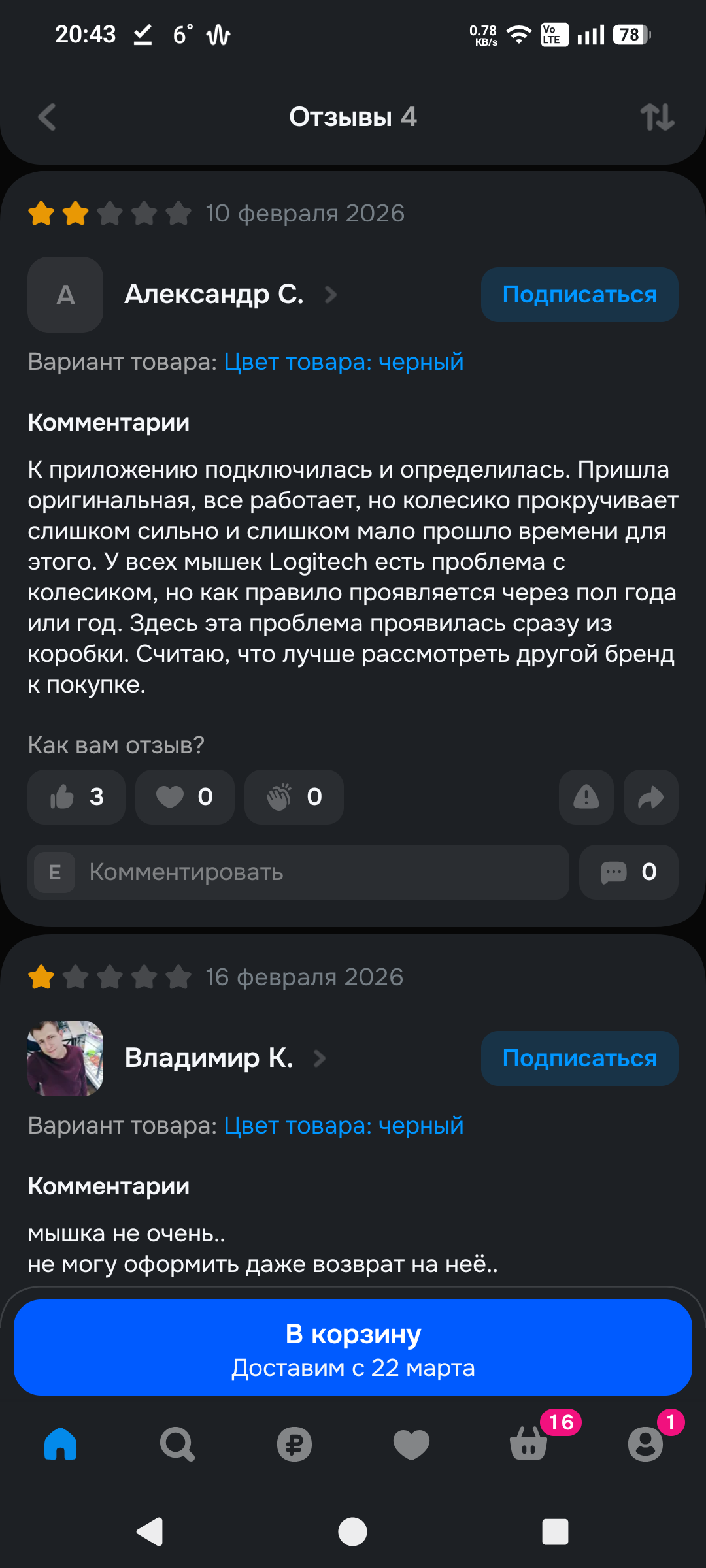The width and height of the screenshot is (706, 1568).
Task: Report Александр's review
Action: click(x=586, y=797)
